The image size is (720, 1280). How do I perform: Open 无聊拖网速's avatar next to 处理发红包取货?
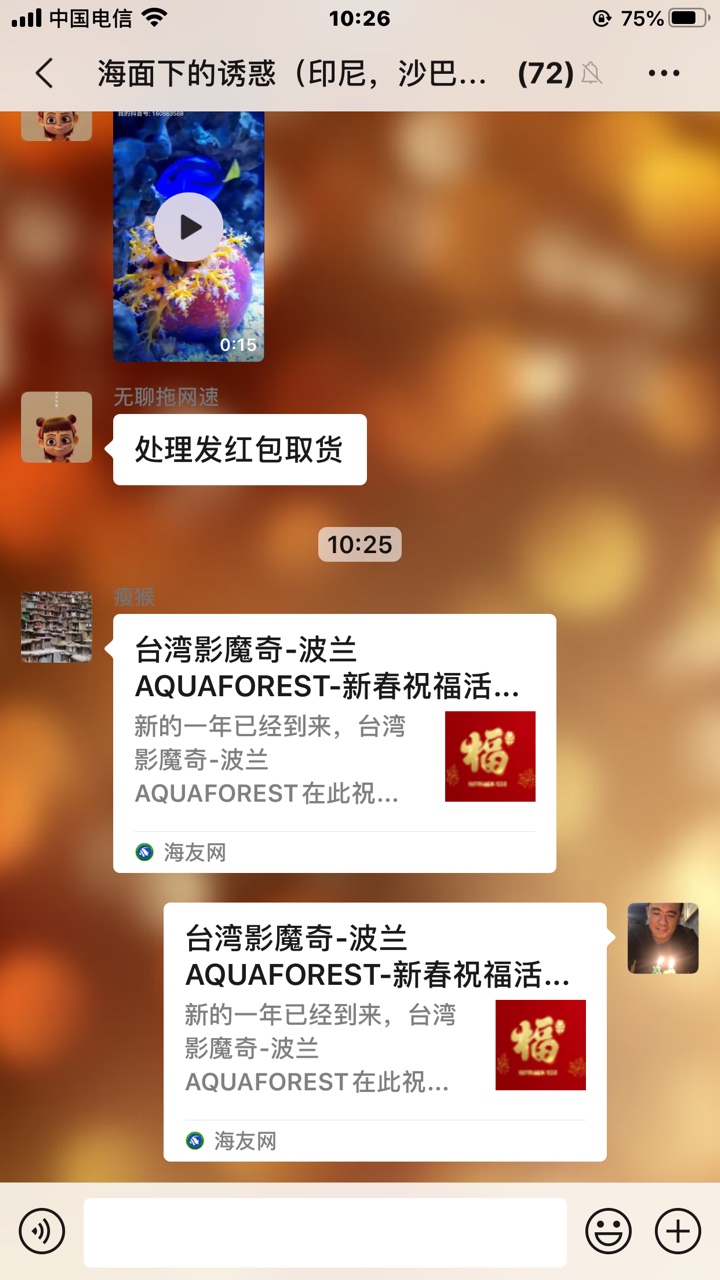point(57,427)
